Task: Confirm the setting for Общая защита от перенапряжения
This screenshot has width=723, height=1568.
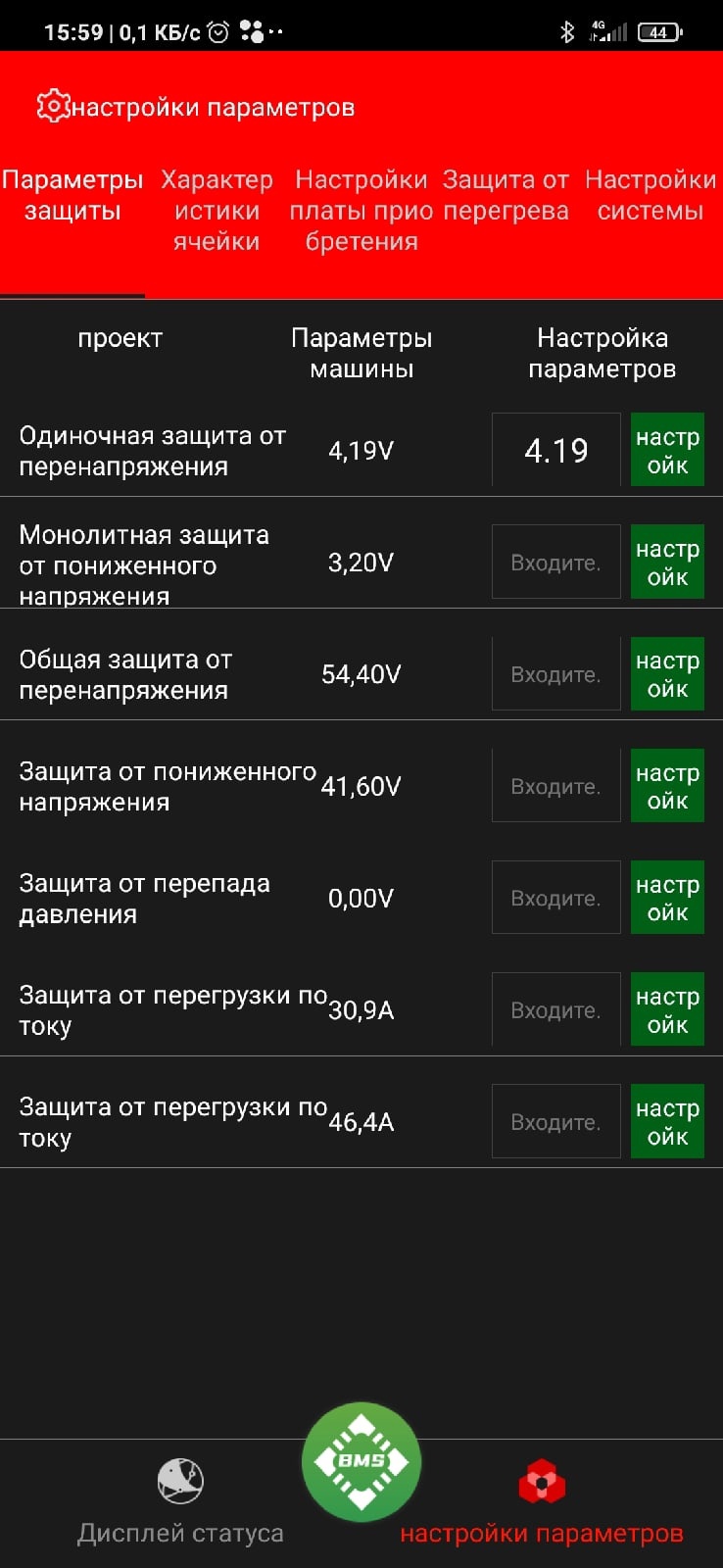Action: (x=667, y=673)
